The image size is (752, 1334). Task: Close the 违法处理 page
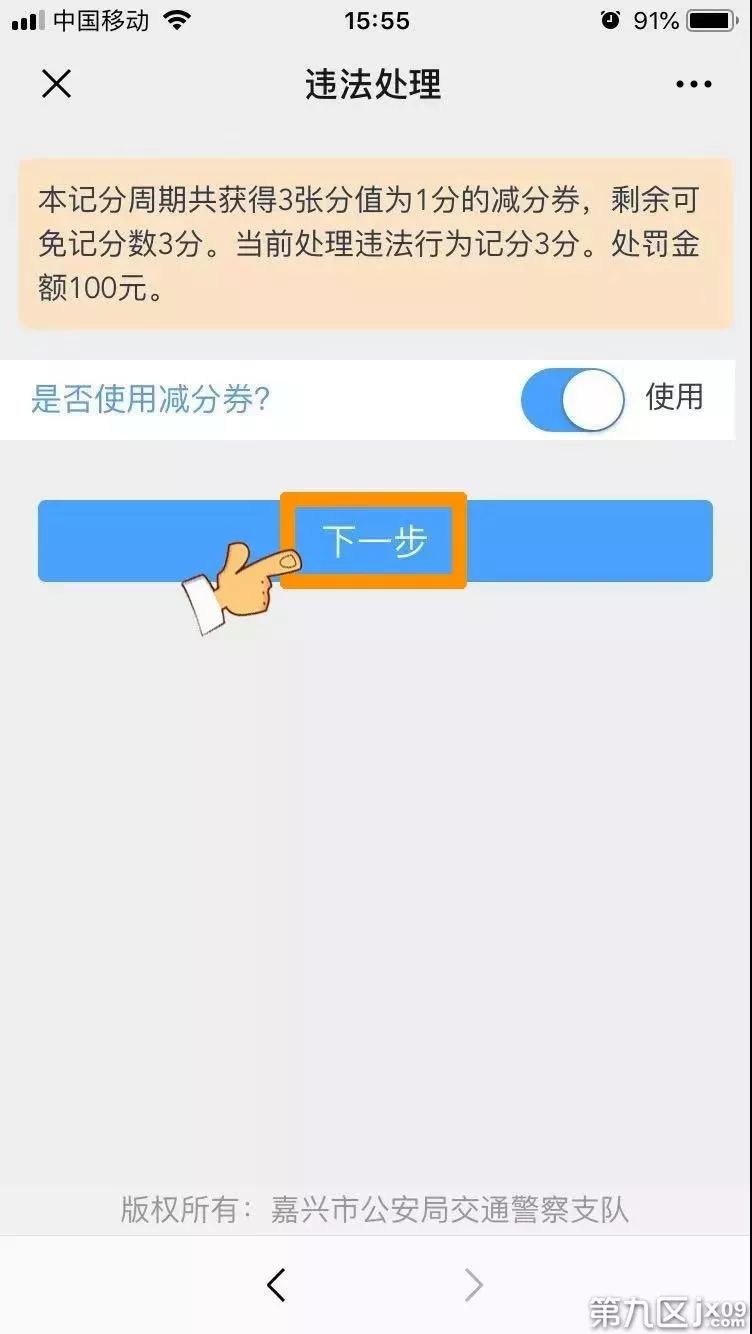57,84
